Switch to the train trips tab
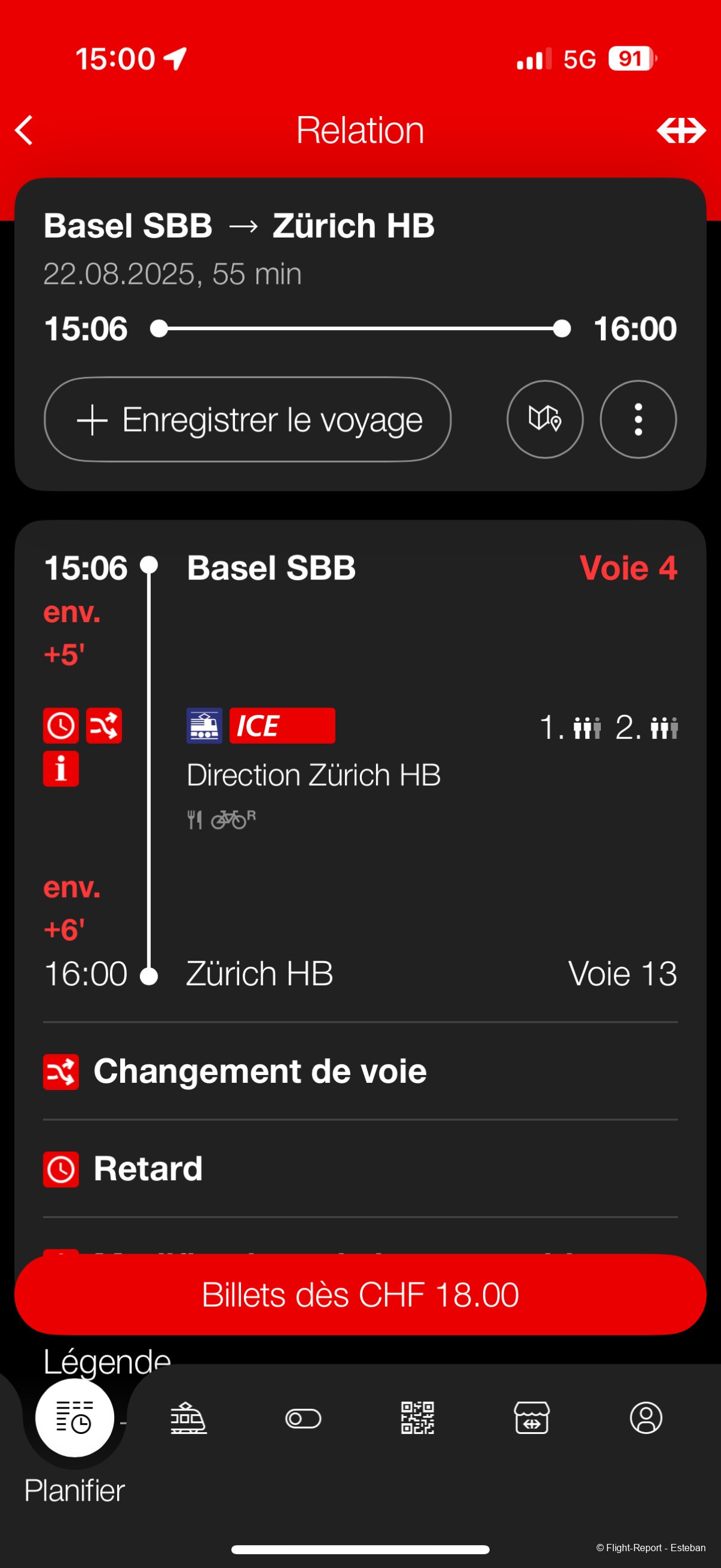Viewport: 721px width, 1568px height. point(189,1418)
